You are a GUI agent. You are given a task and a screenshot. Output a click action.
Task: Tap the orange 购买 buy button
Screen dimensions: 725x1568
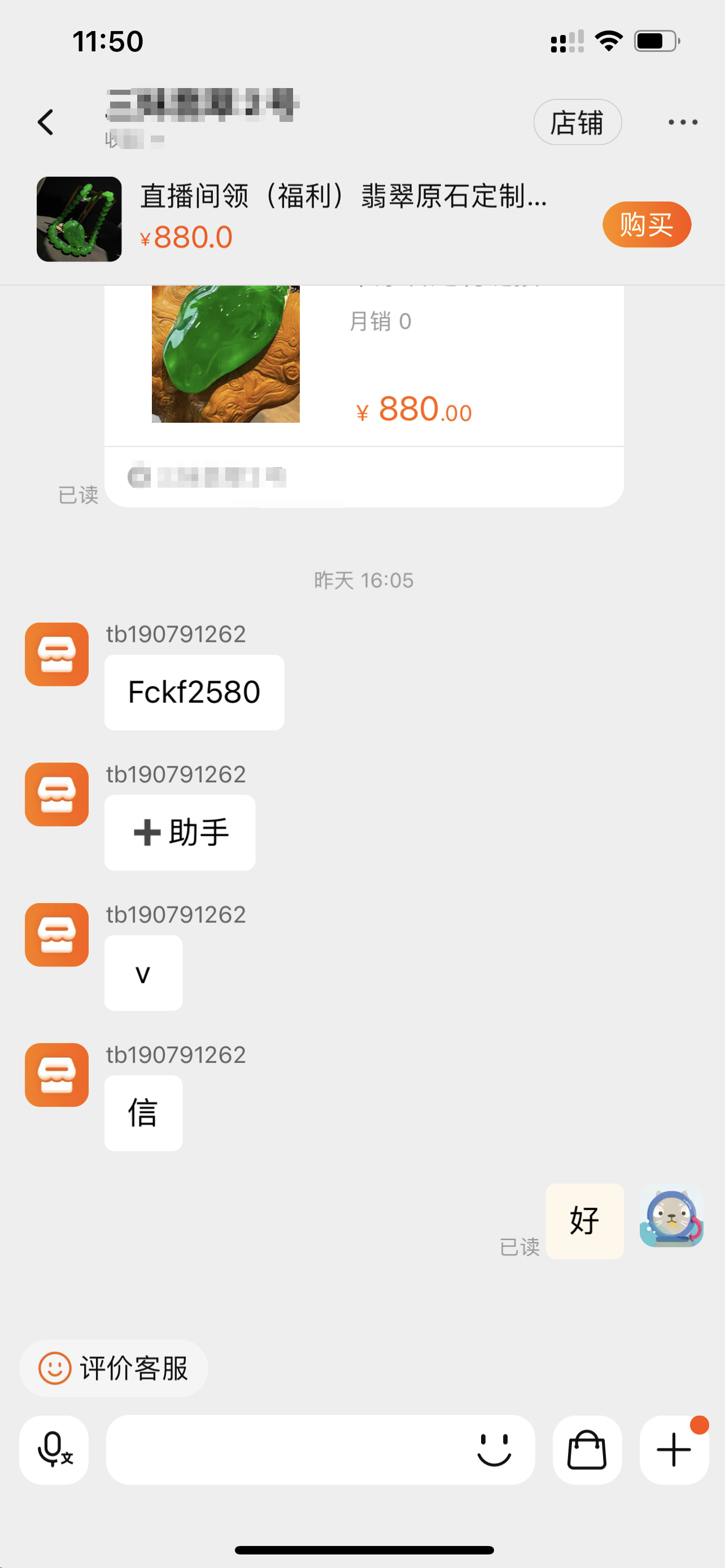coord(647,225)
